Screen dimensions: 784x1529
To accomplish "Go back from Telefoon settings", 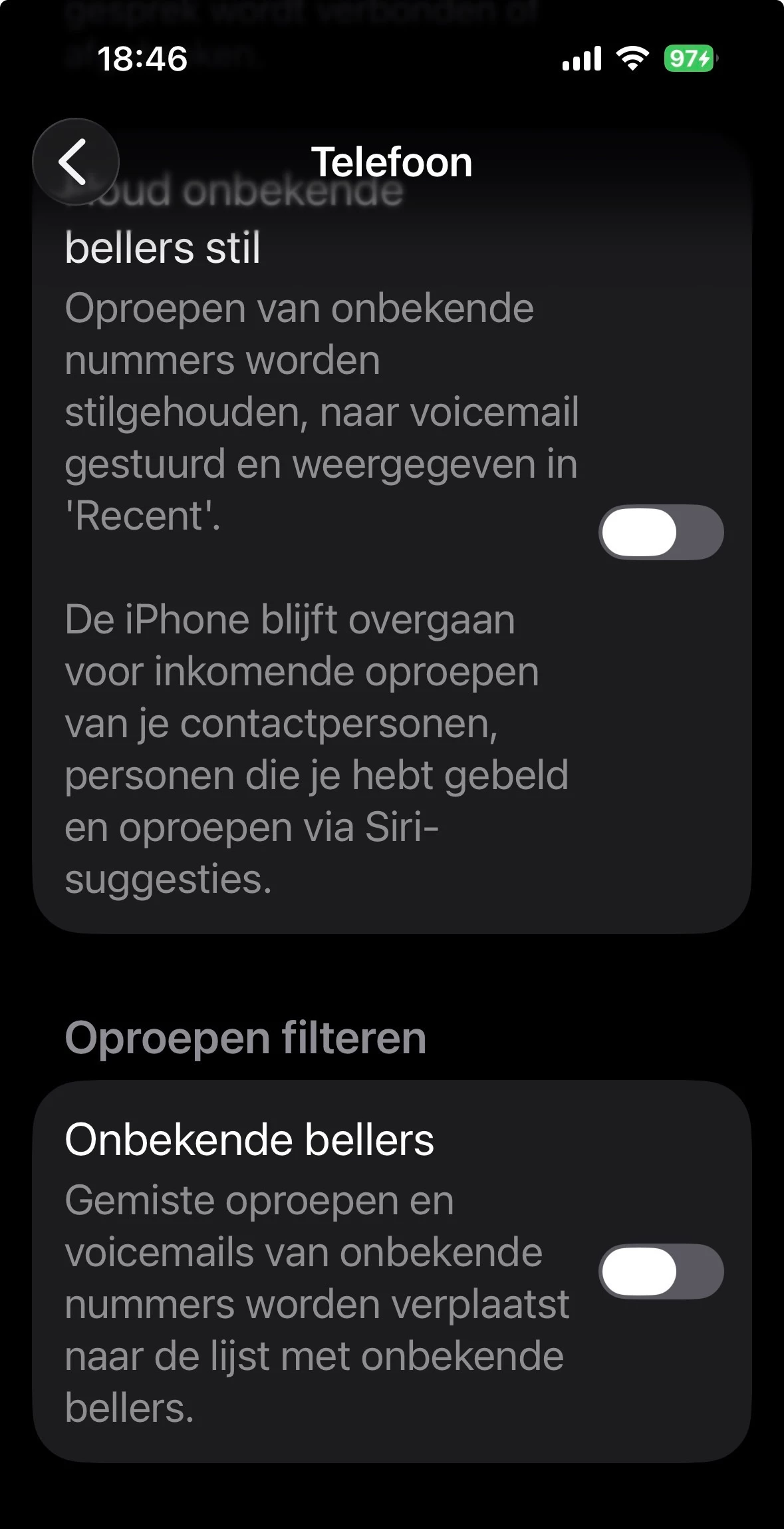I will pos(75,162).
